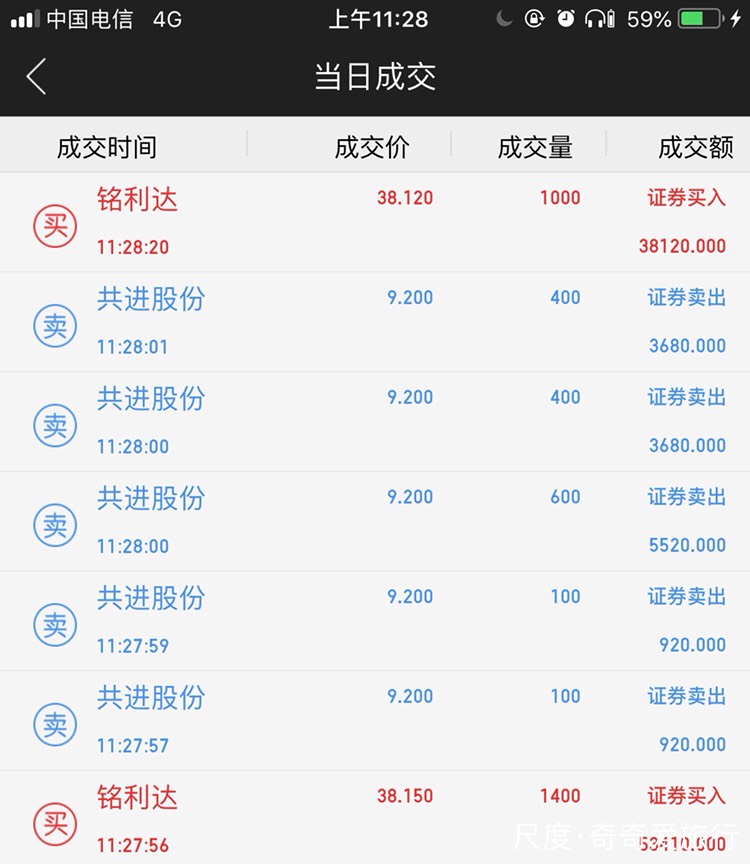Open the 共进股份 sell record at 11:27:59
Screen dimensions: 750x864
375,621
